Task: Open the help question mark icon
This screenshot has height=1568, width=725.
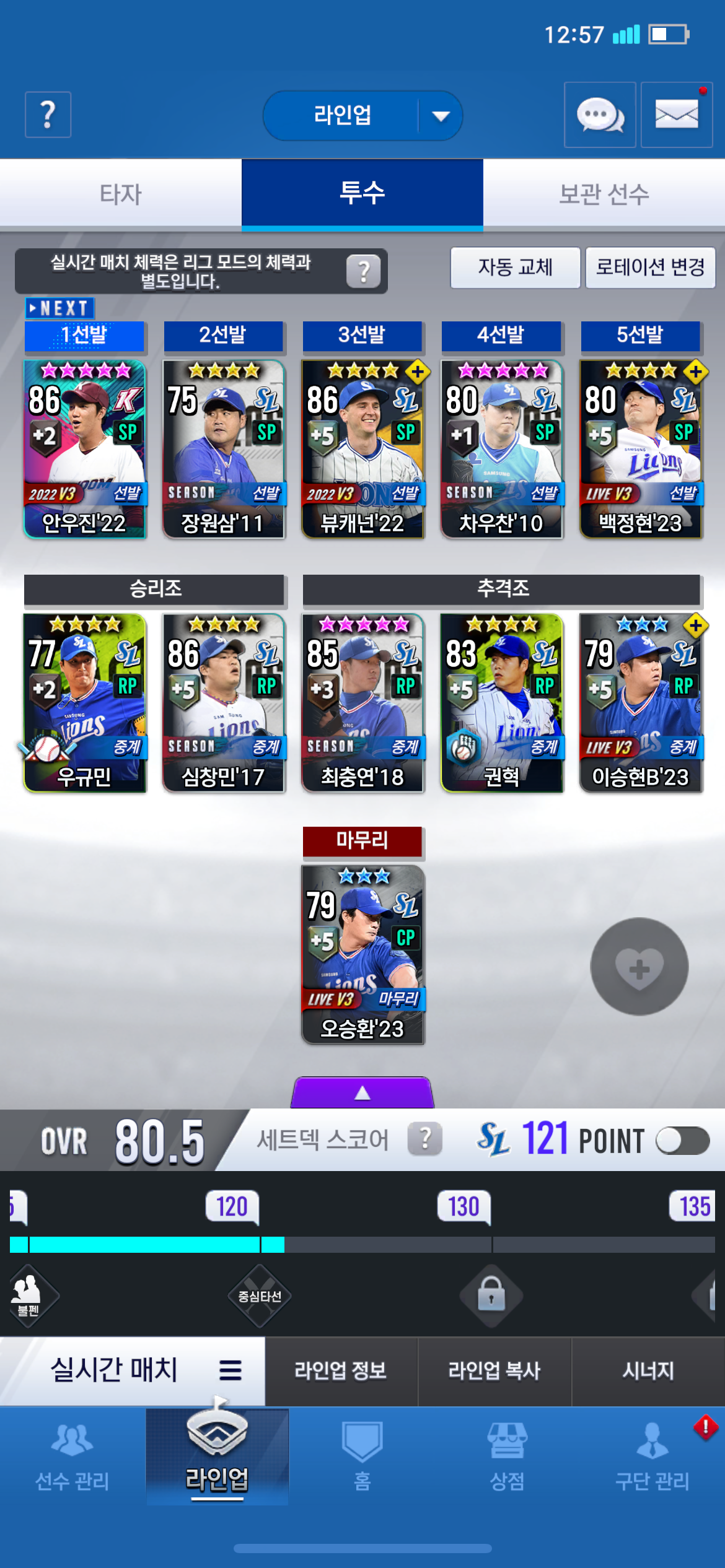Action: tap(48, 115)
